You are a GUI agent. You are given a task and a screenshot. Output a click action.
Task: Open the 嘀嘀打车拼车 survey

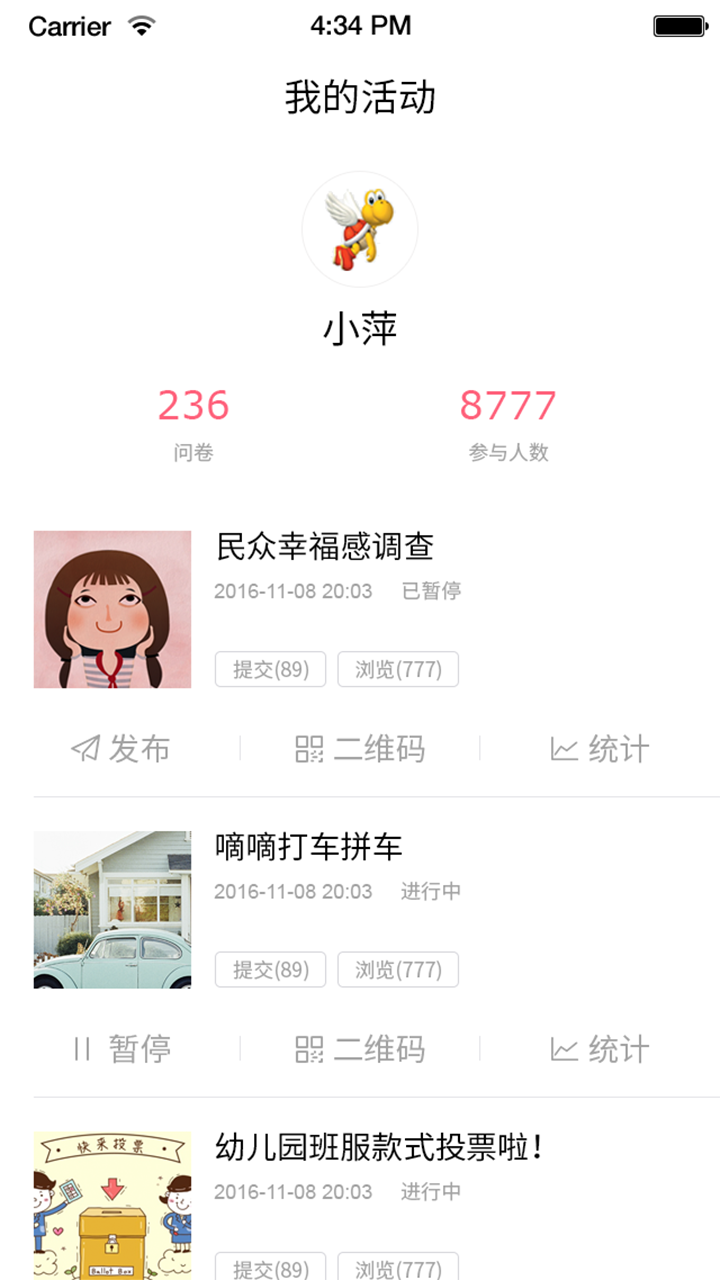coord(309,847)
